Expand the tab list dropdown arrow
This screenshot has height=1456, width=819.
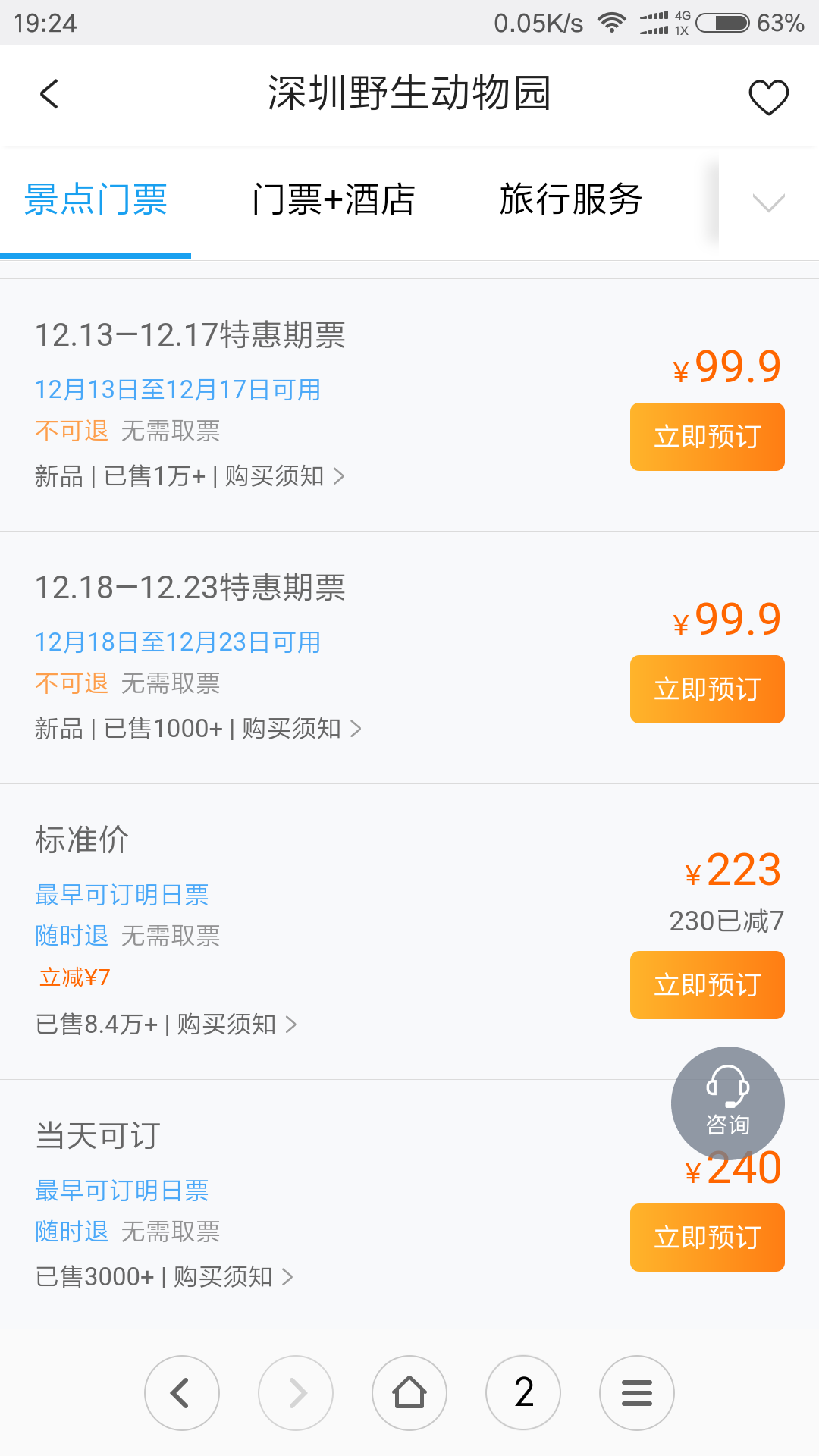(768, 202)
